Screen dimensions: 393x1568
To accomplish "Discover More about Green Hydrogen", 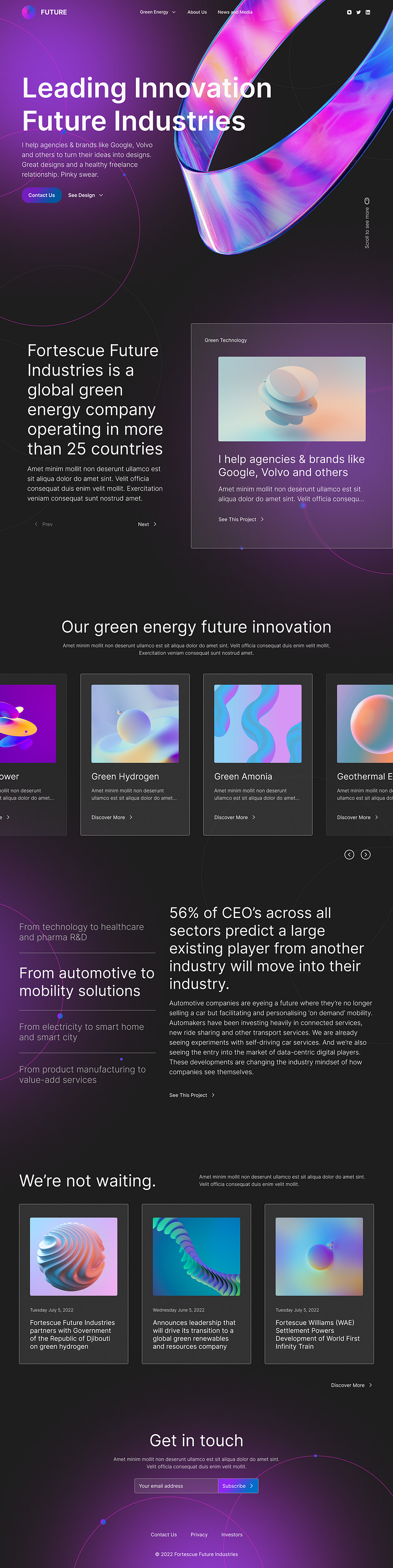I will coord(111,817).
